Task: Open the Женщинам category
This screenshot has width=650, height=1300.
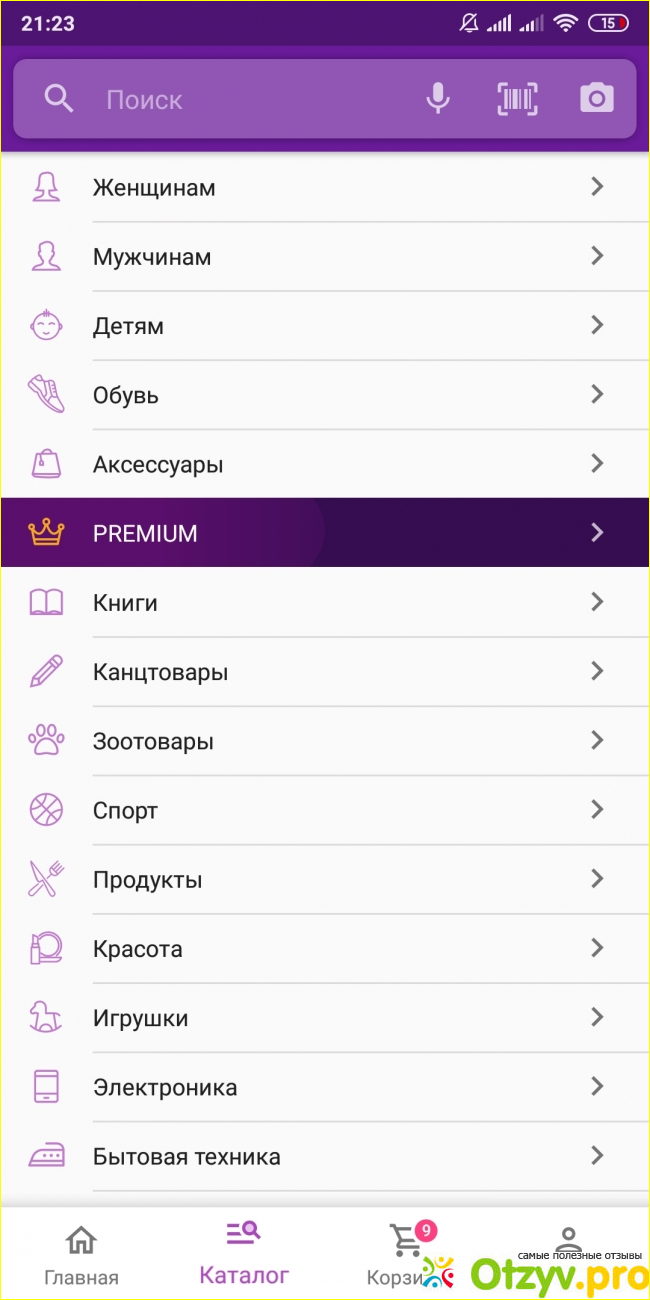Action: pos(325,187)
